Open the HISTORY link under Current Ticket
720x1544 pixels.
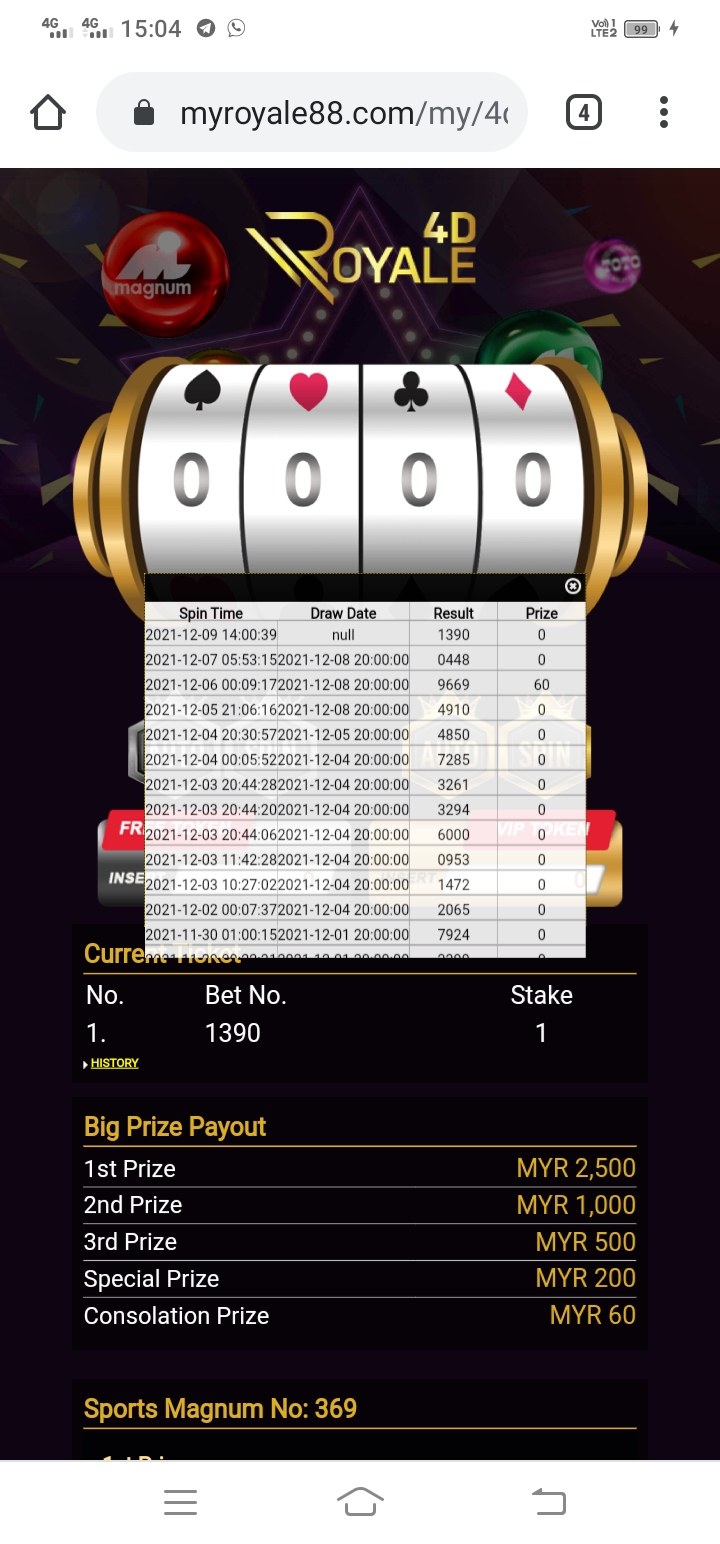coord(114,1063)
